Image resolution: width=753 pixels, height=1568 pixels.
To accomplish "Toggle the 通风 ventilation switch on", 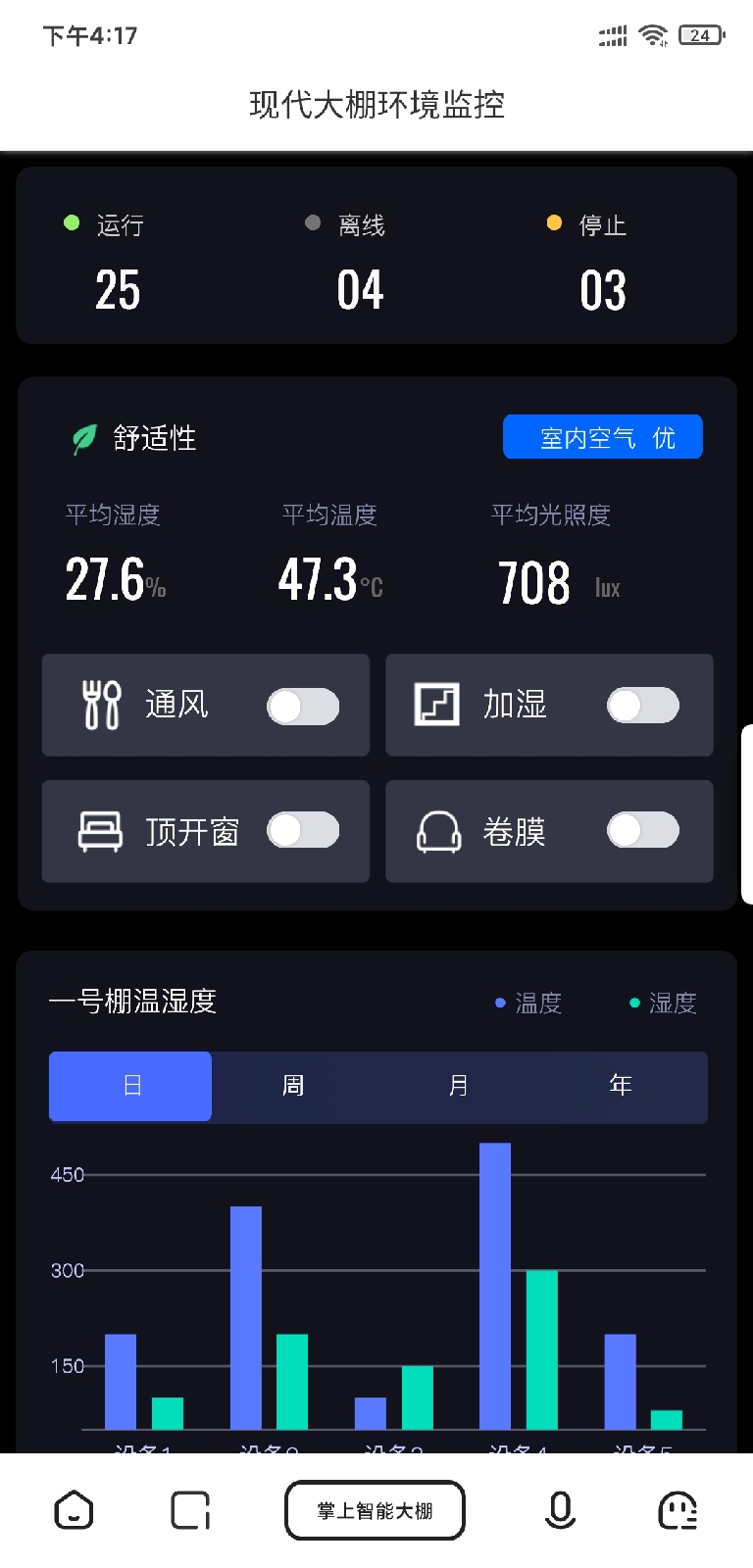I will pos(302,706).
